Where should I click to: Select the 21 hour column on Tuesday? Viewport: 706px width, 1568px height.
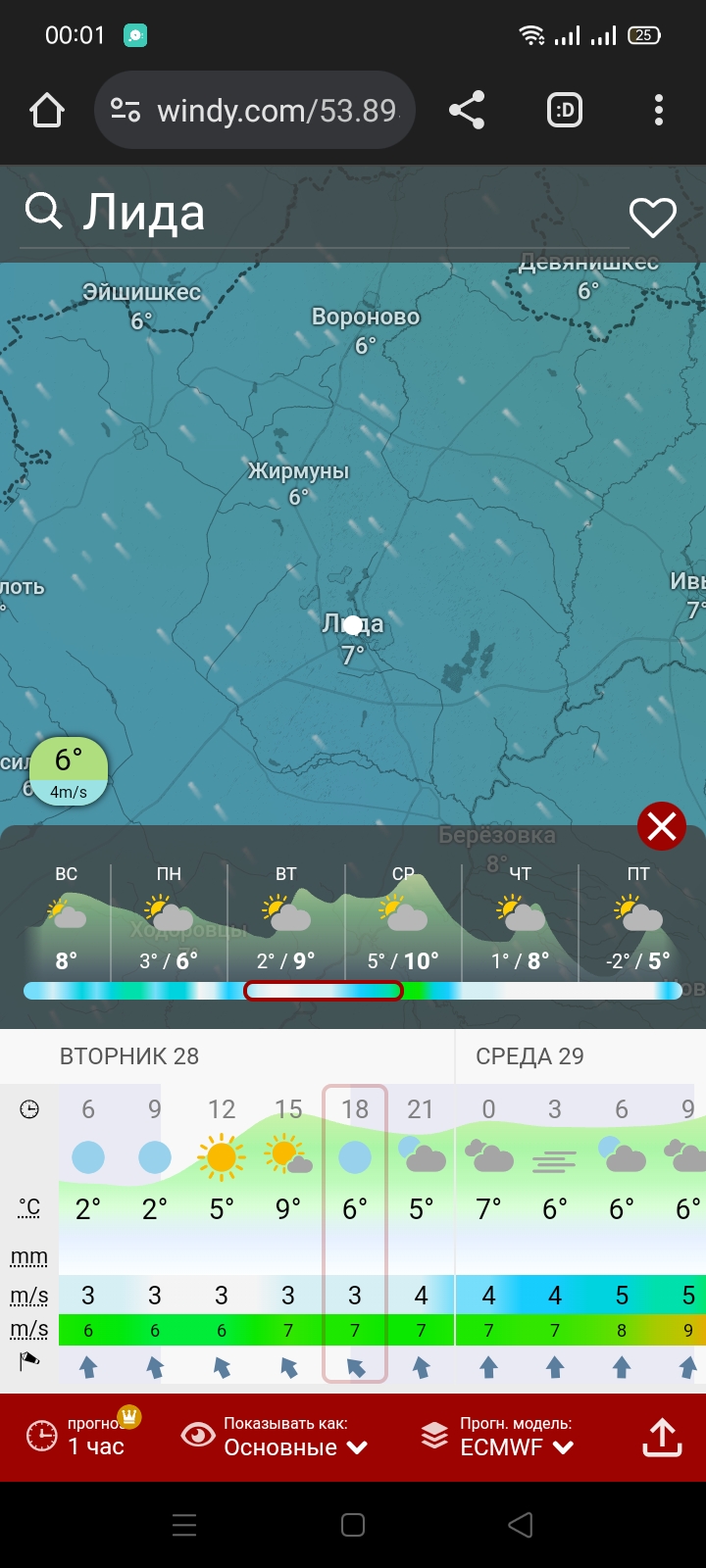click(x=421, y=1235)
